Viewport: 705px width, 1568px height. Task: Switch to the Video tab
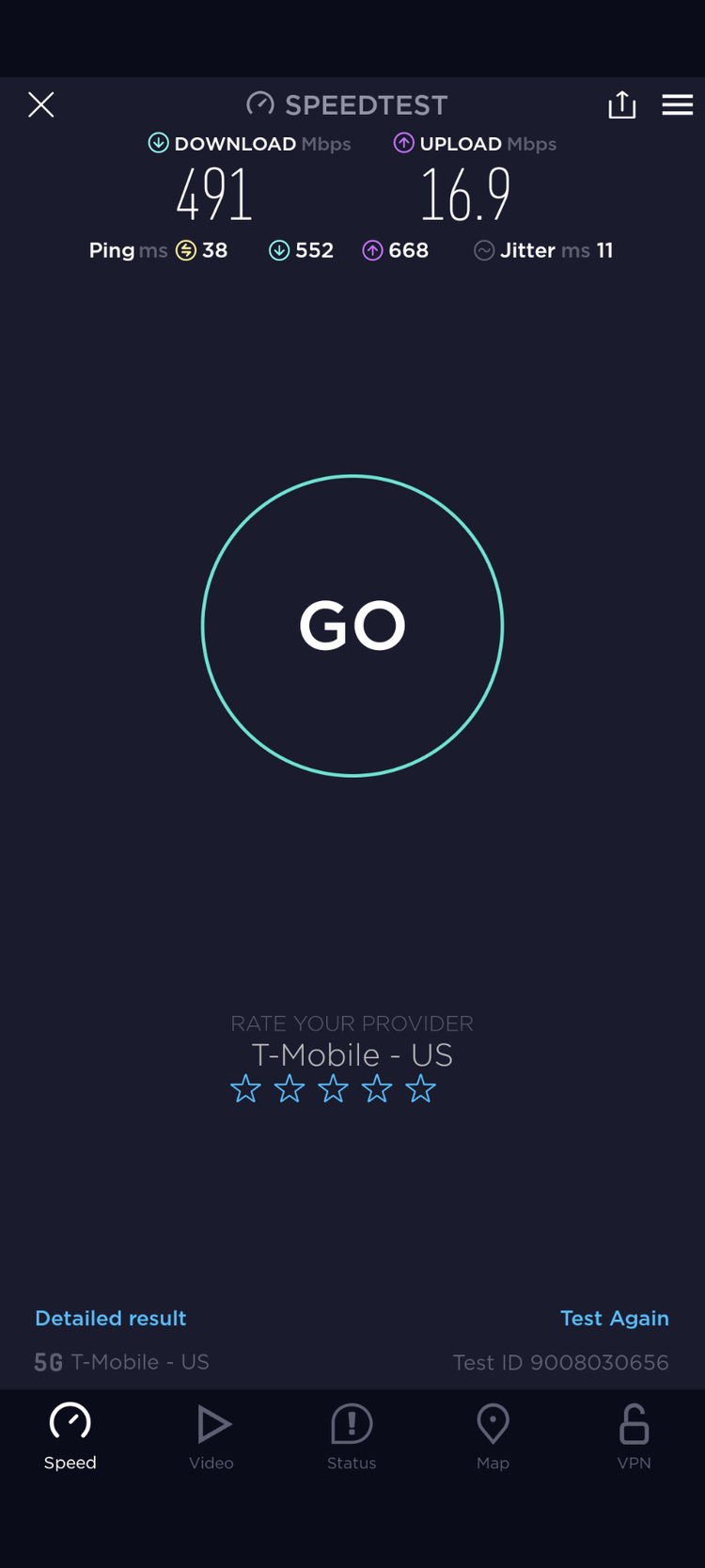[x=211, y=1436]
